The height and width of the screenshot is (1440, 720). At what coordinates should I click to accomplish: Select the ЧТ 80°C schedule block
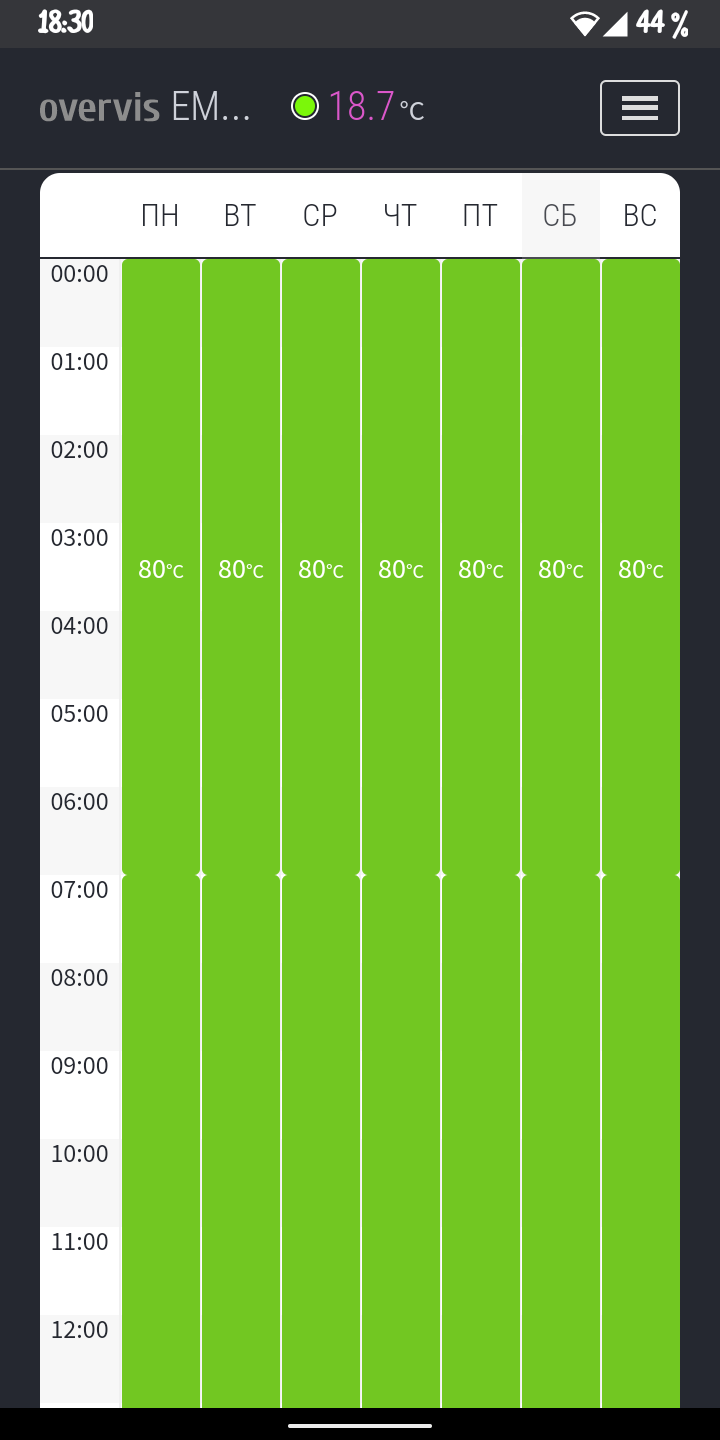coord(401,568)
